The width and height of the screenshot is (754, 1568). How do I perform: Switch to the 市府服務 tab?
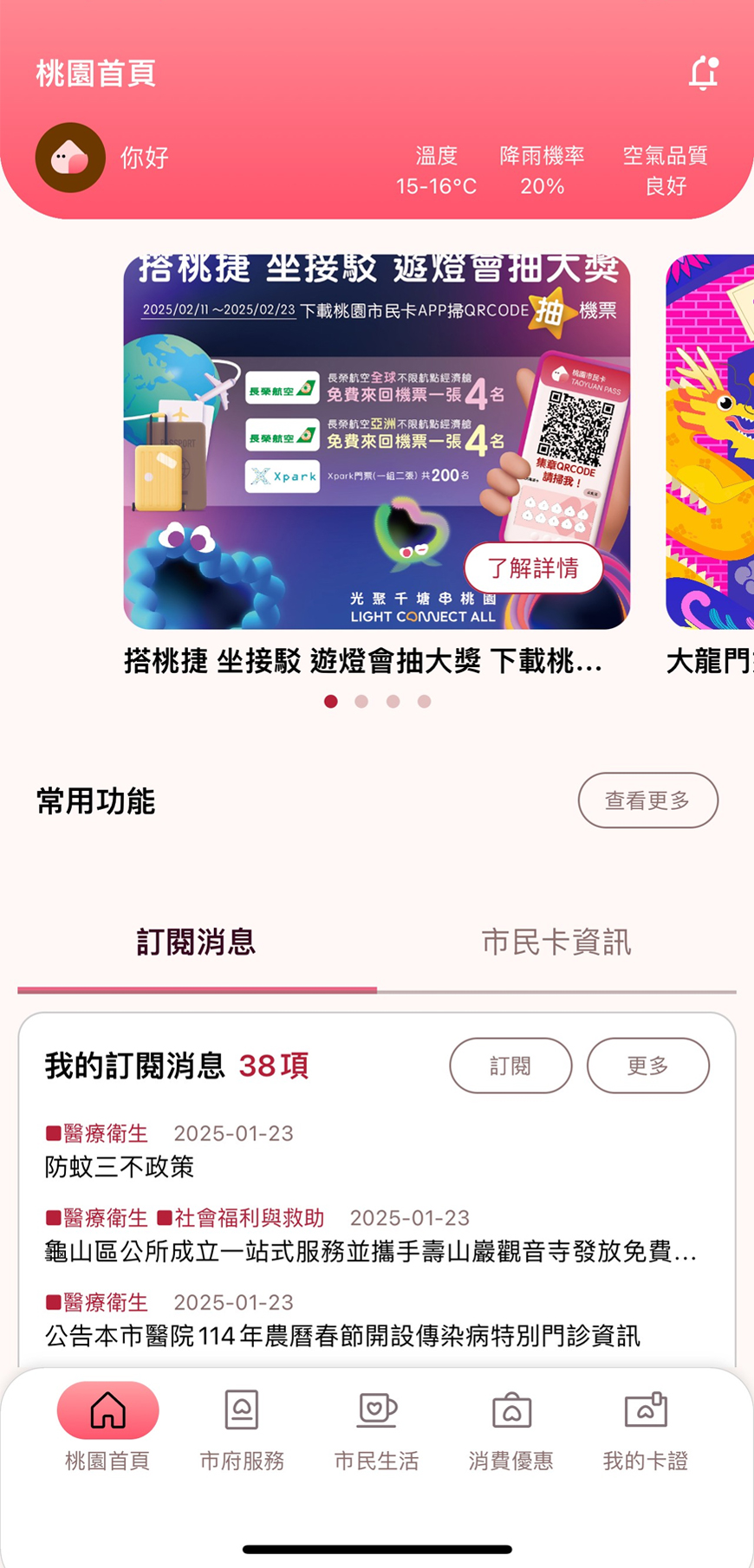coord(242,1429)
